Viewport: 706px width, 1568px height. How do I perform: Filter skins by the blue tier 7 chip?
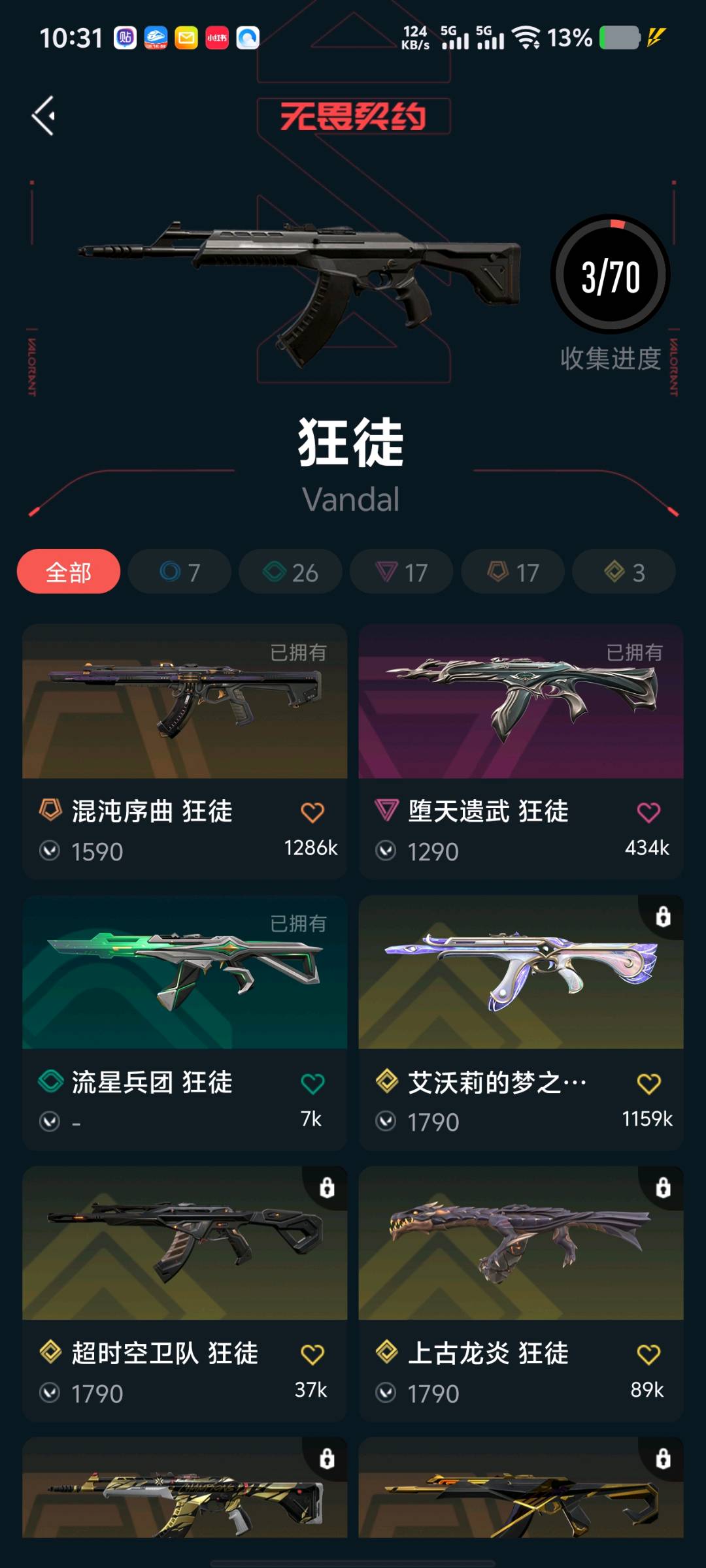pyautogui.click(x=180, y=572)
